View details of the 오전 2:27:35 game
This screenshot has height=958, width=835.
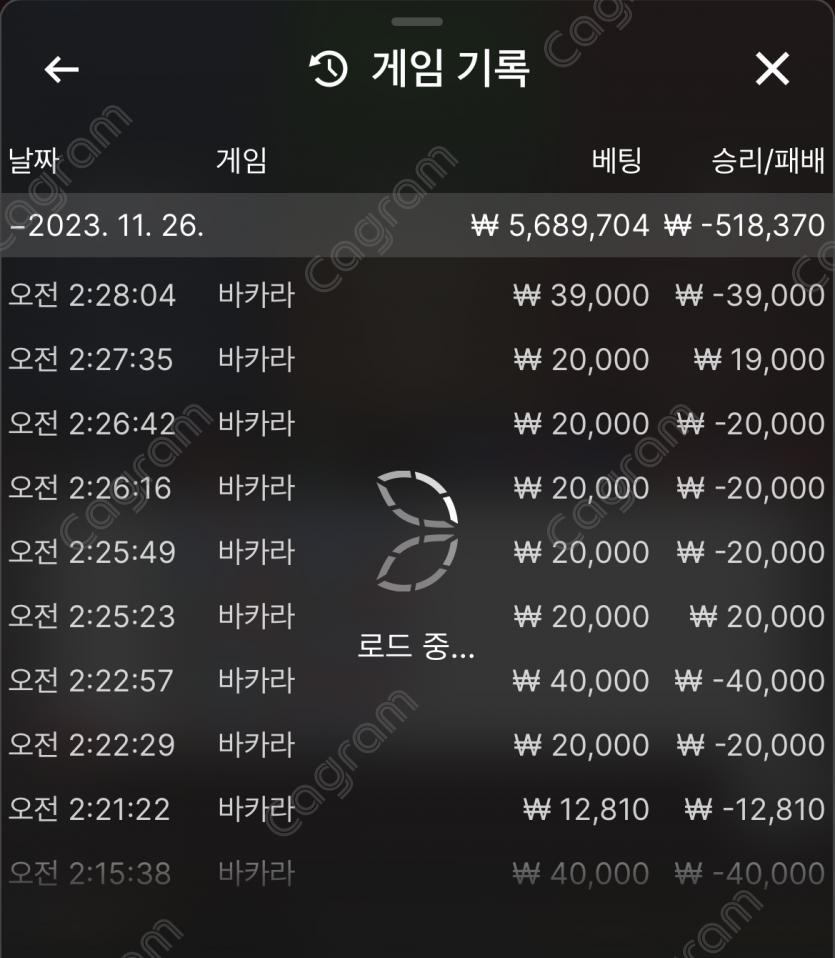(x=417, y=359)
